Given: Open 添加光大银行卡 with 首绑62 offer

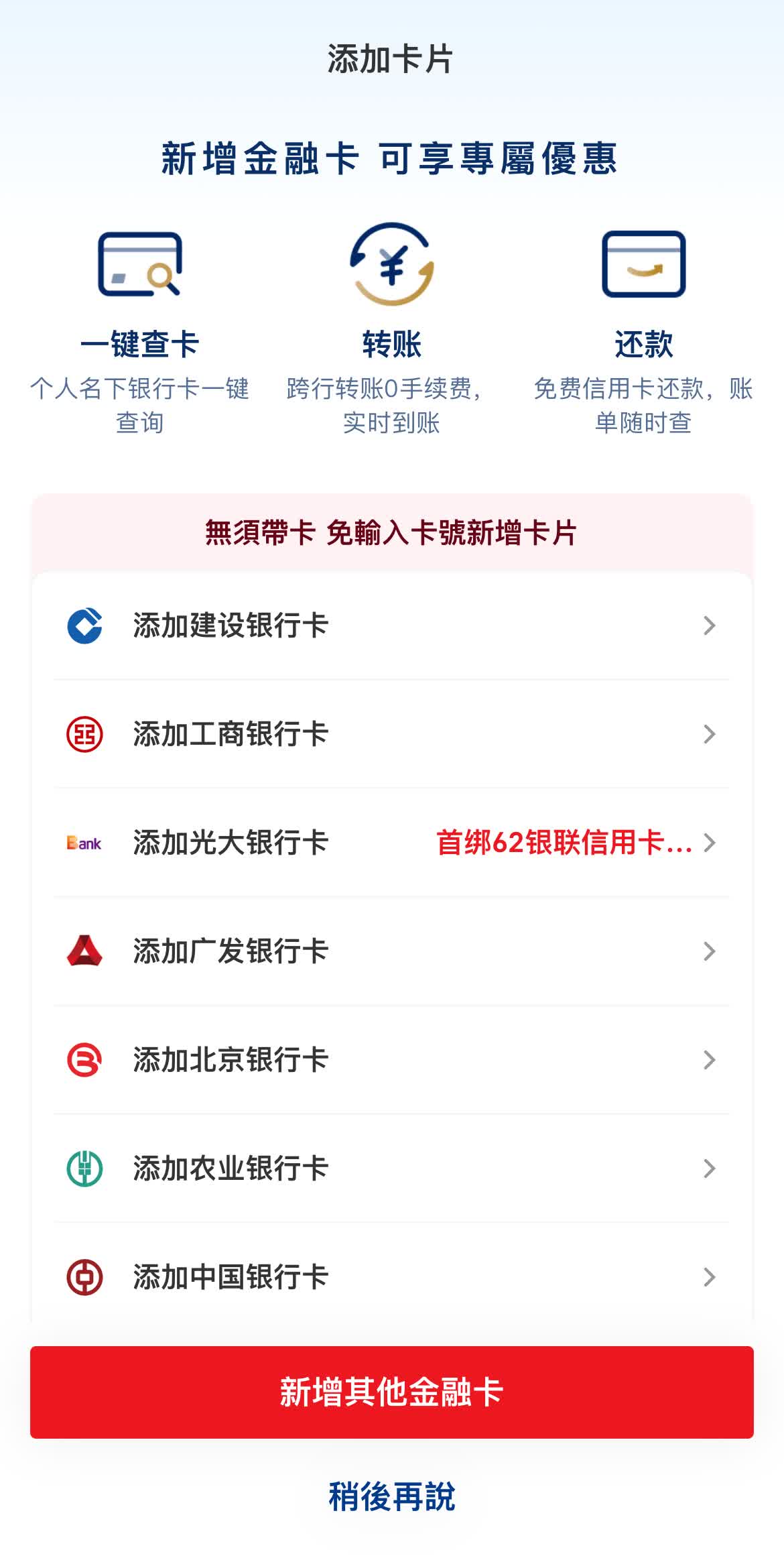Looking at the screenshot, I should pyautogui.click(x=392, y=843).
